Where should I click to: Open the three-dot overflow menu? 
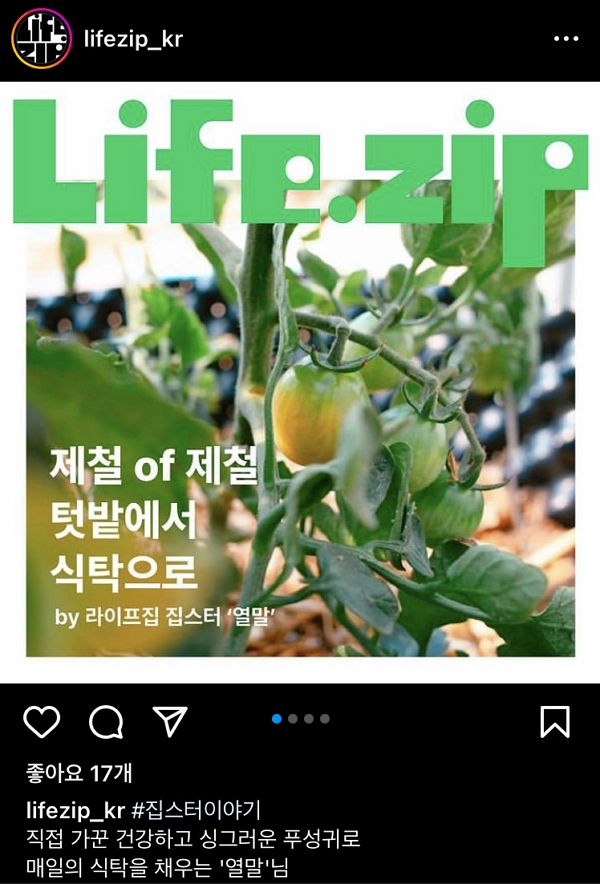pos(566,38)
